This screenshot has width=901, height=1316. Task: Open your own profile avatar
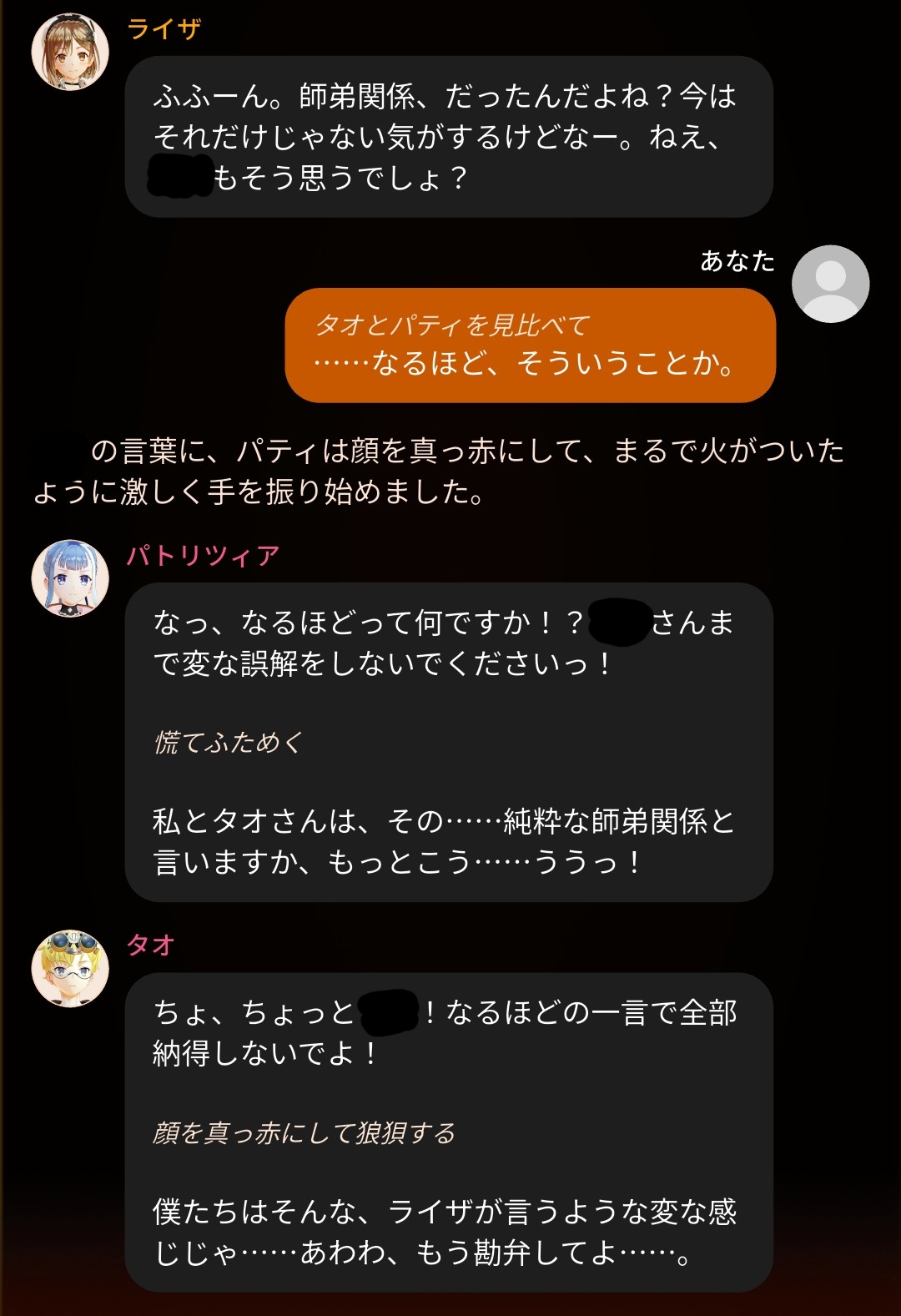pos(830,284)
